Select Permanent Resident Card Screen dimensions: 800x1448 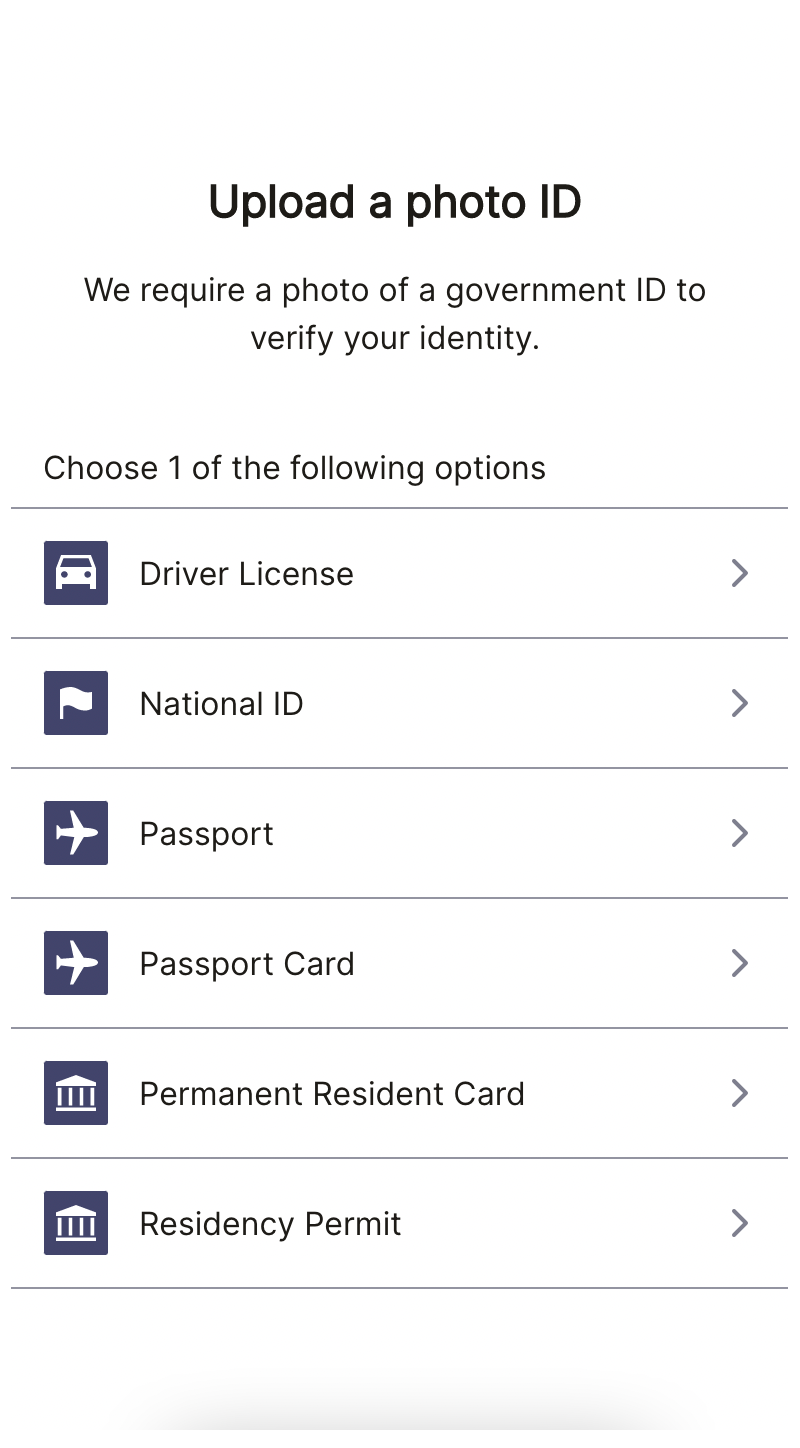tap(399, 1093)
